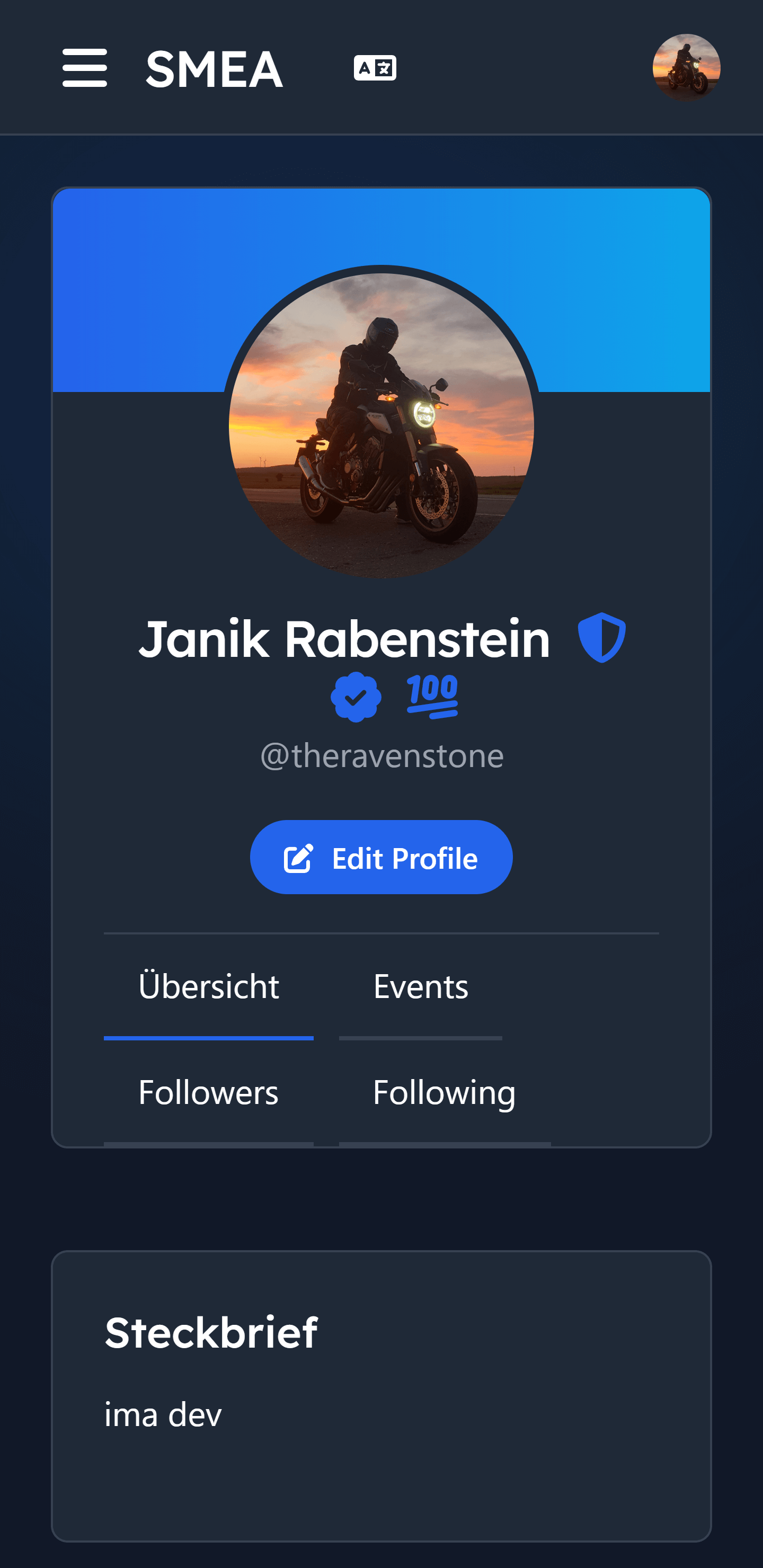763x1568 pixels.
Task: Open the account avatar in the header
Action: [x=686, y=68]
